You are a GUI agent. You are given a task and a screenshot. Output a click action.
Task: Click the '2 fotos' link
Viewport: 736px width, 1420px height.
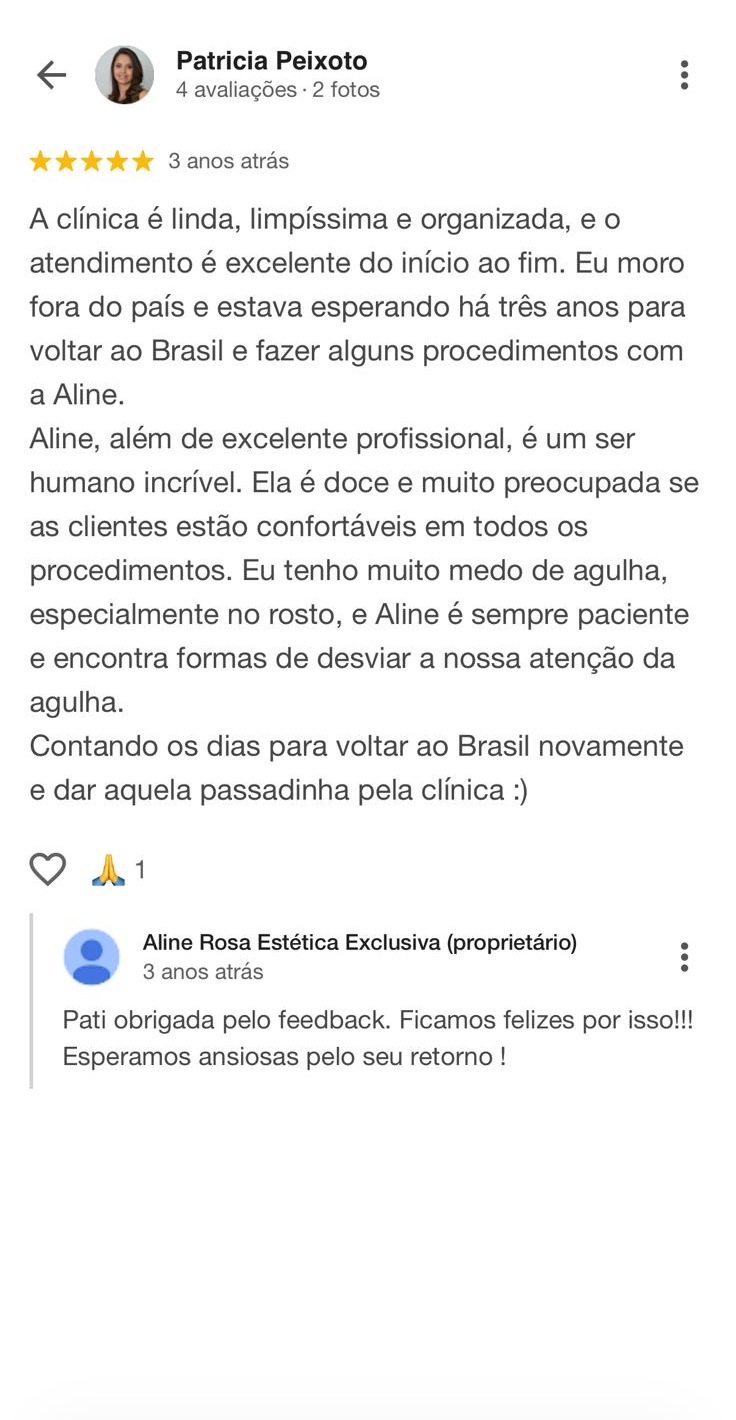click(346, 89)
